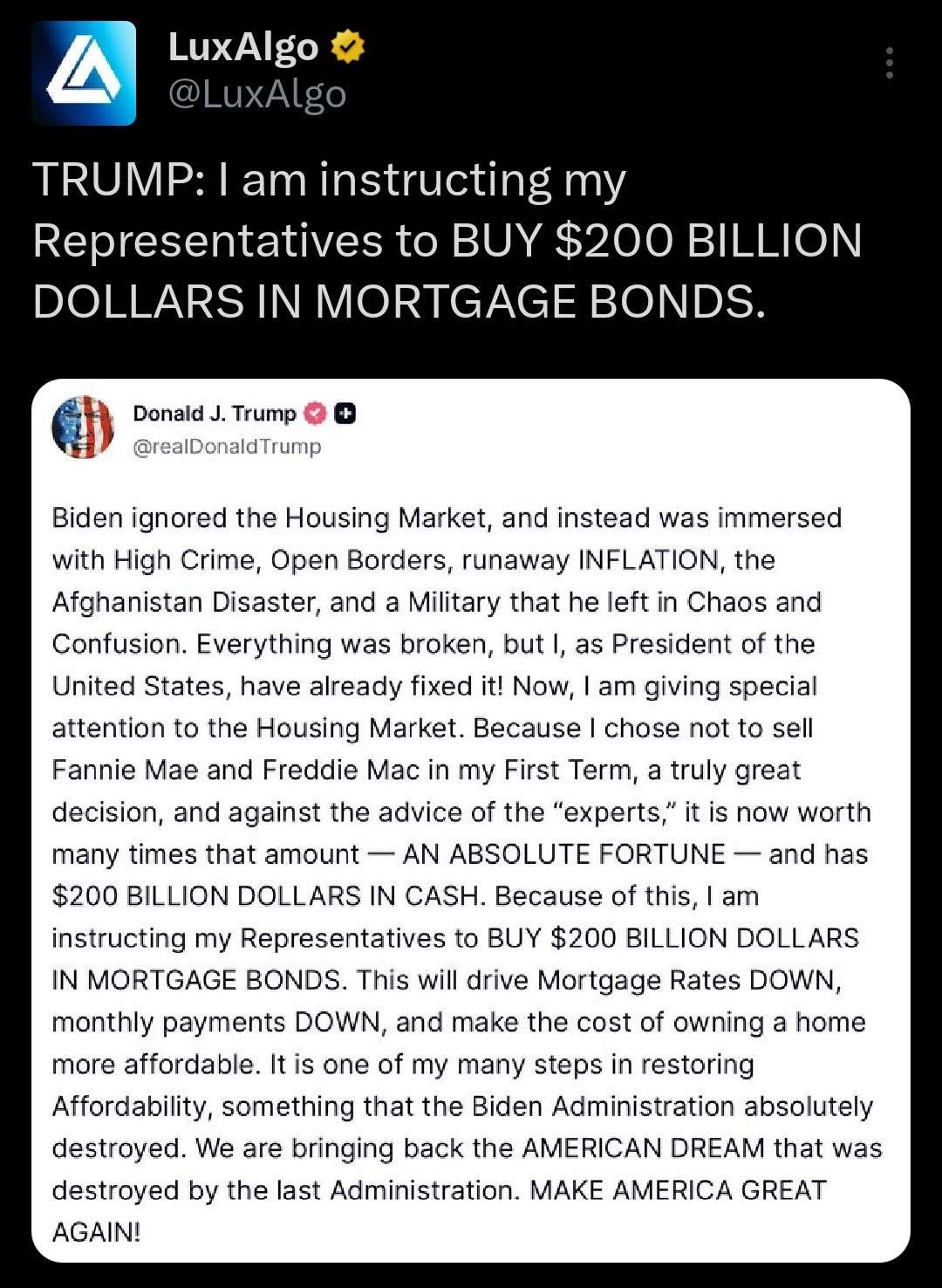The image size is (942, 1288).
Task: Open the LuxAlgo account name
Action: tap(243, 47)
